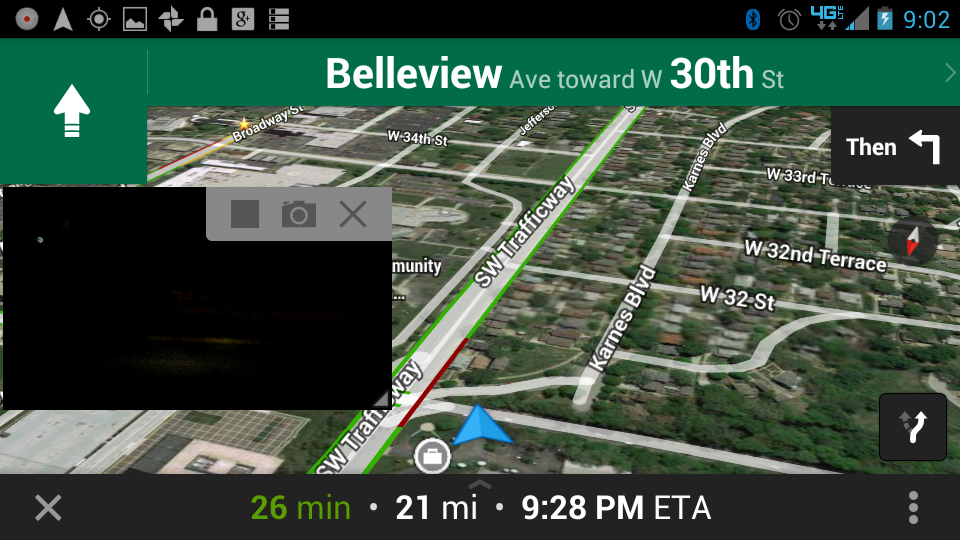Close the floating camera overlay
The width and height of the screenshot is (960, 540).
[x=353, y=213]
